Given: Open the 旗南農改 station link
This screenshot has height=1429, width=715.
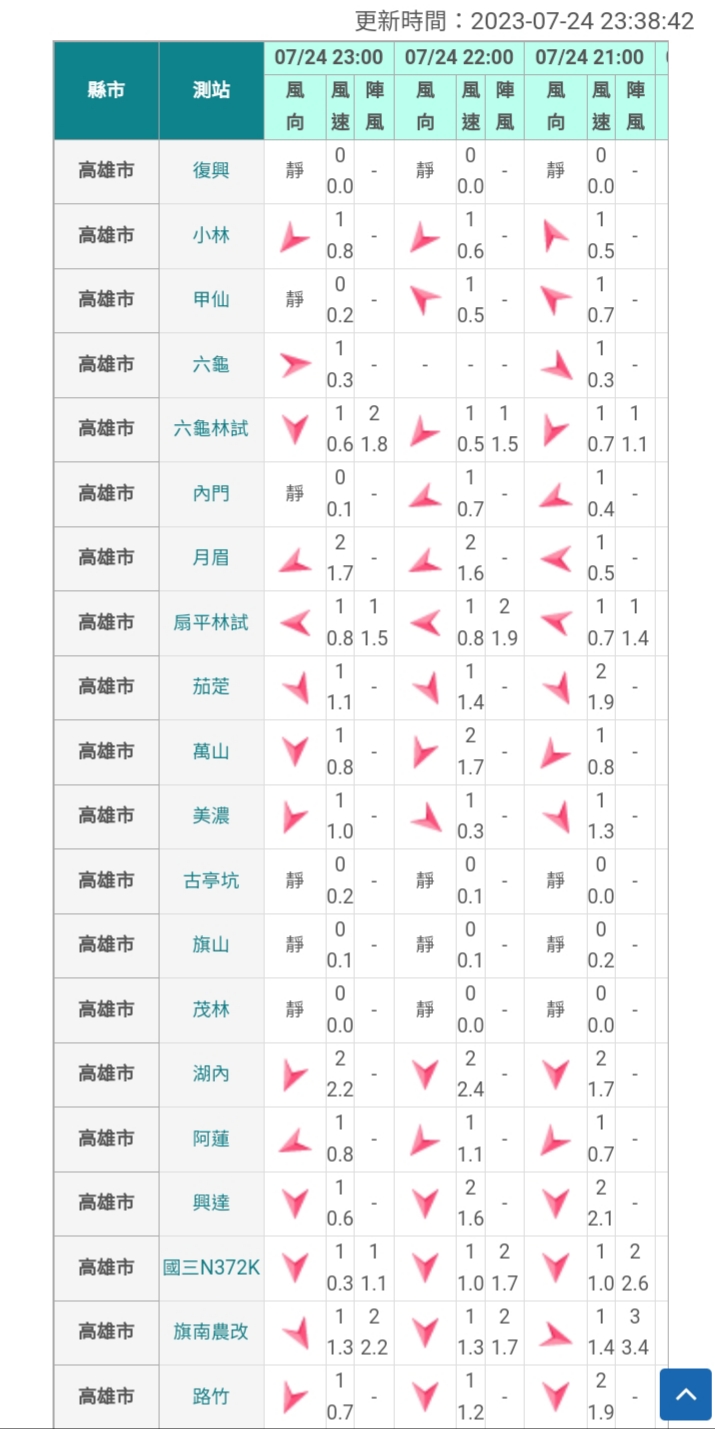Looking at the screenshot, I should point(211,1332).
